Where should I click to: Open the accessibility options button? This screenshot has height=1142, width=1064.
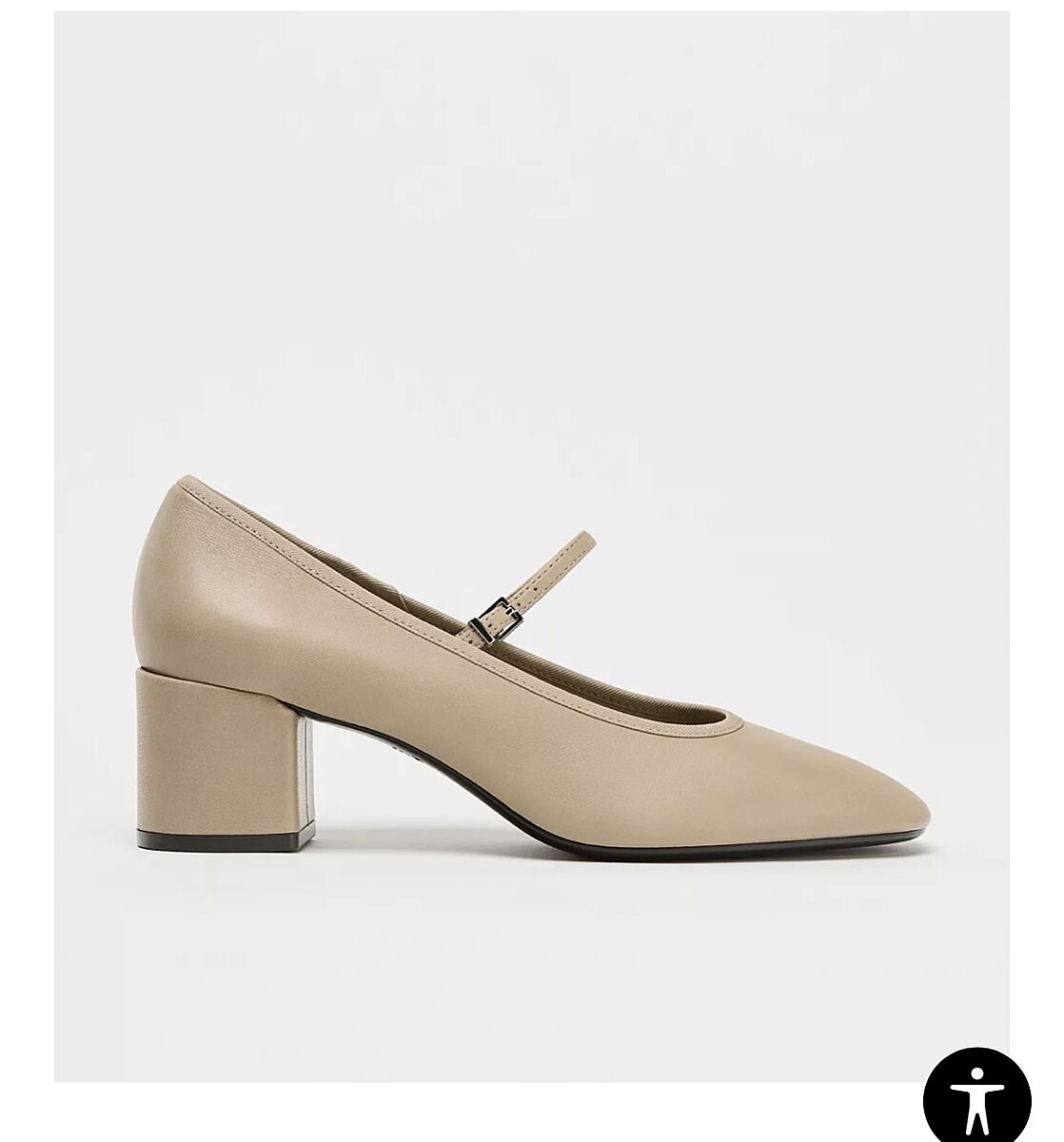coord(976,1094)
